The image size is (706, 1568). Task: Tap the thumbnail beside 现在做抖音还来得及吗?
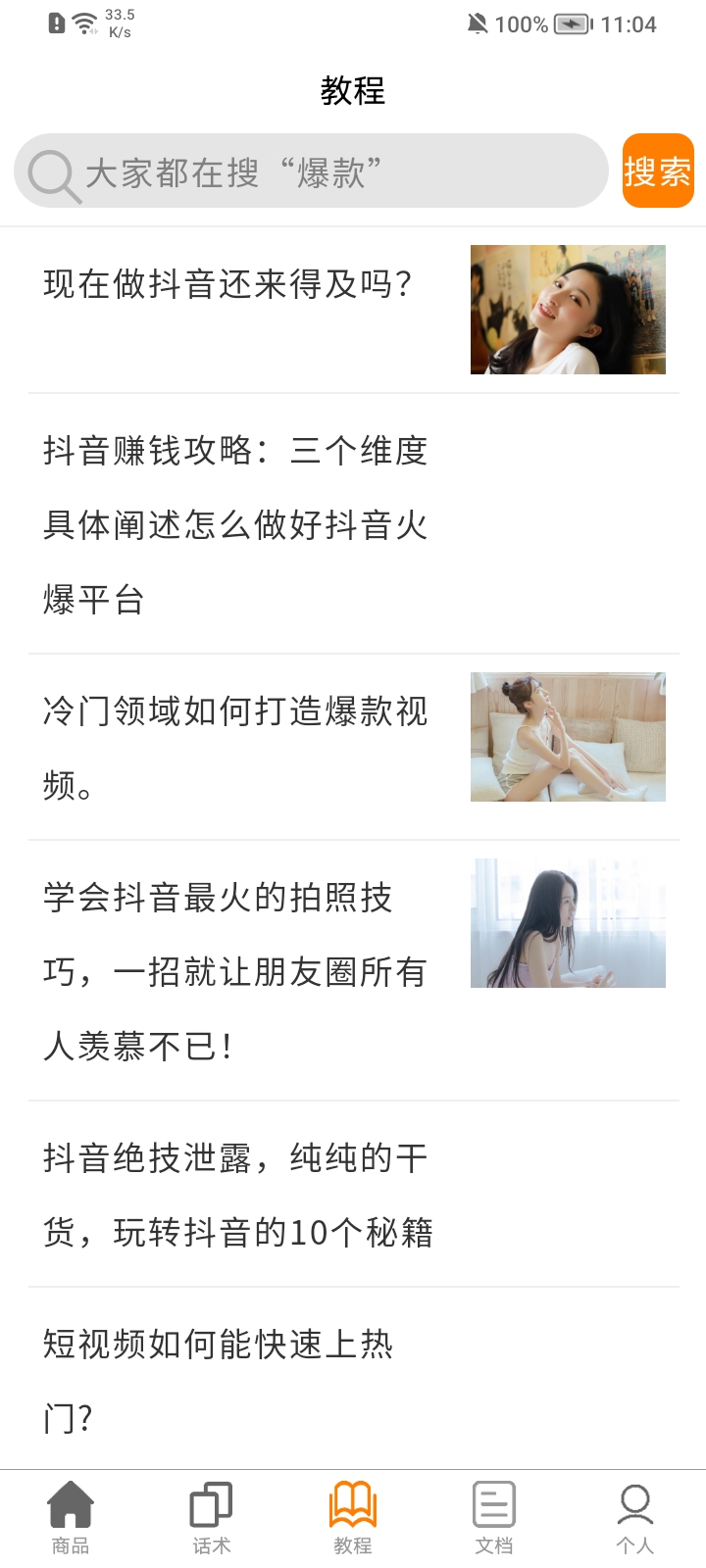pos(569,310)
